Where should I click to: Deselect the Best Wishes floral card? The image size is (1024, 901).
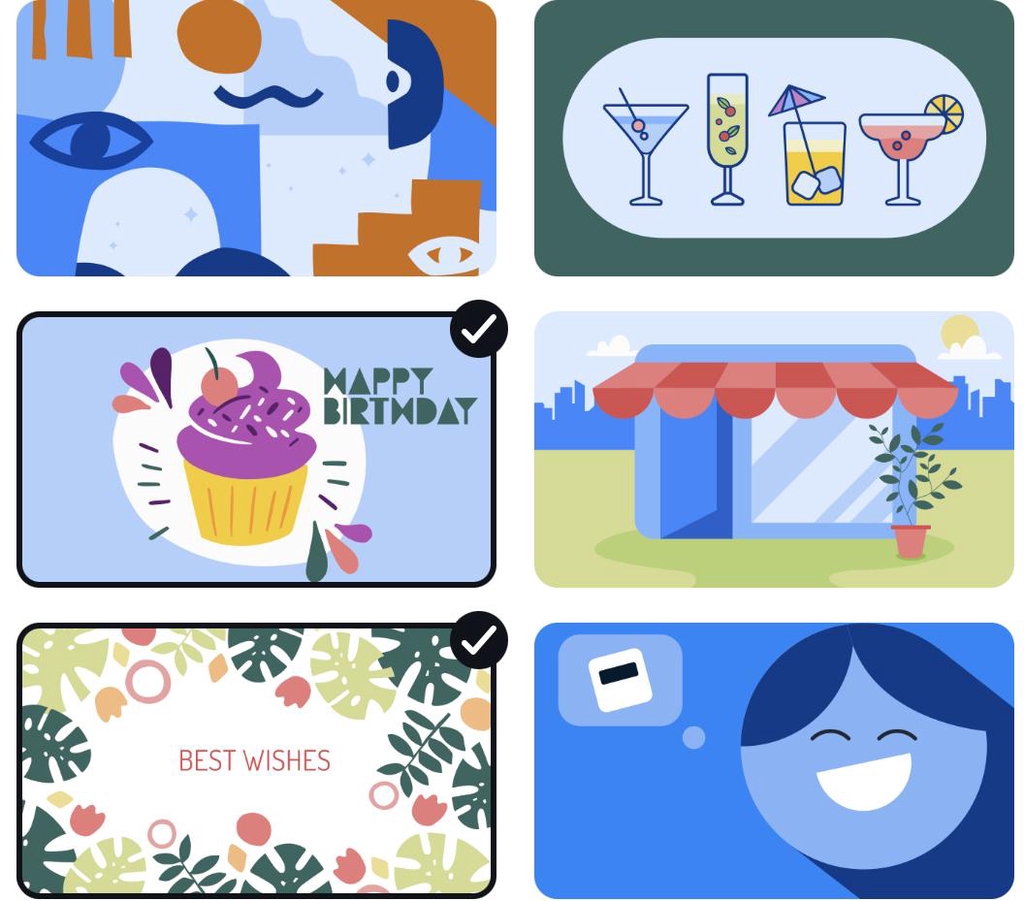coord(256,760)
